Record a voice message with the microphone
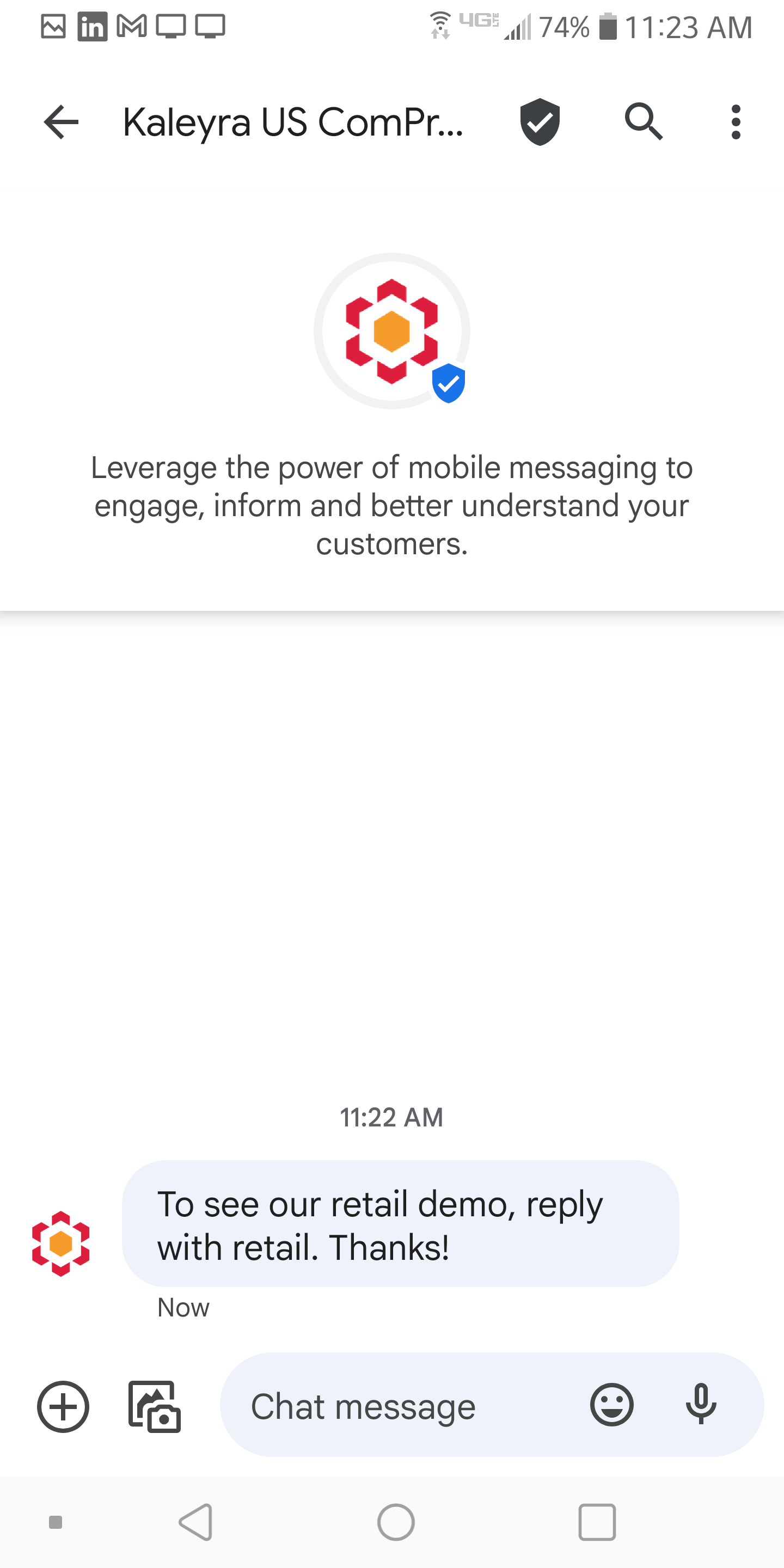Image resolution: width=784 pixels, height=1568 pixels. (701, 1405)
